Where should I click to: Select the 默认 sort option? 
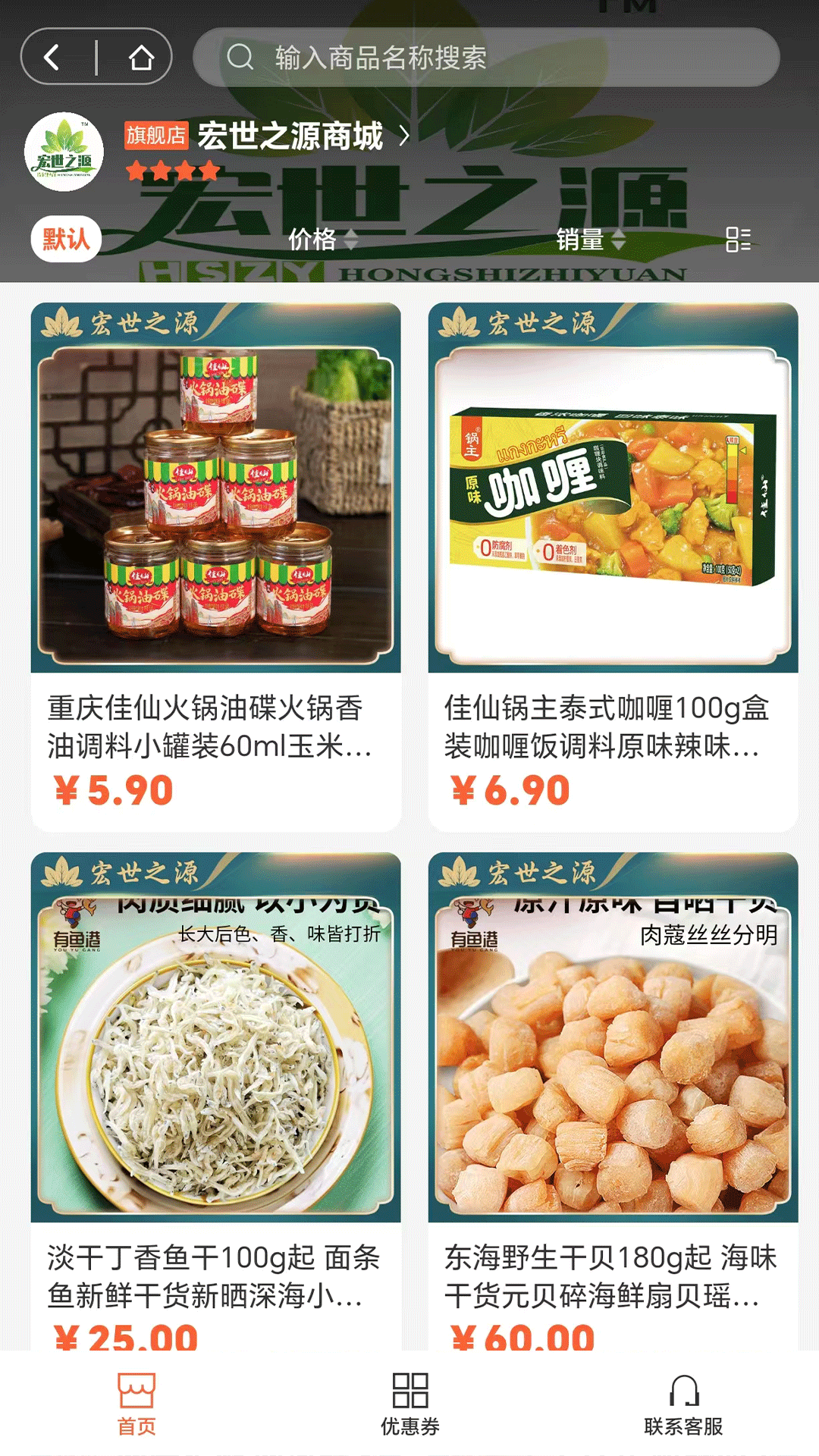[66, 240]
